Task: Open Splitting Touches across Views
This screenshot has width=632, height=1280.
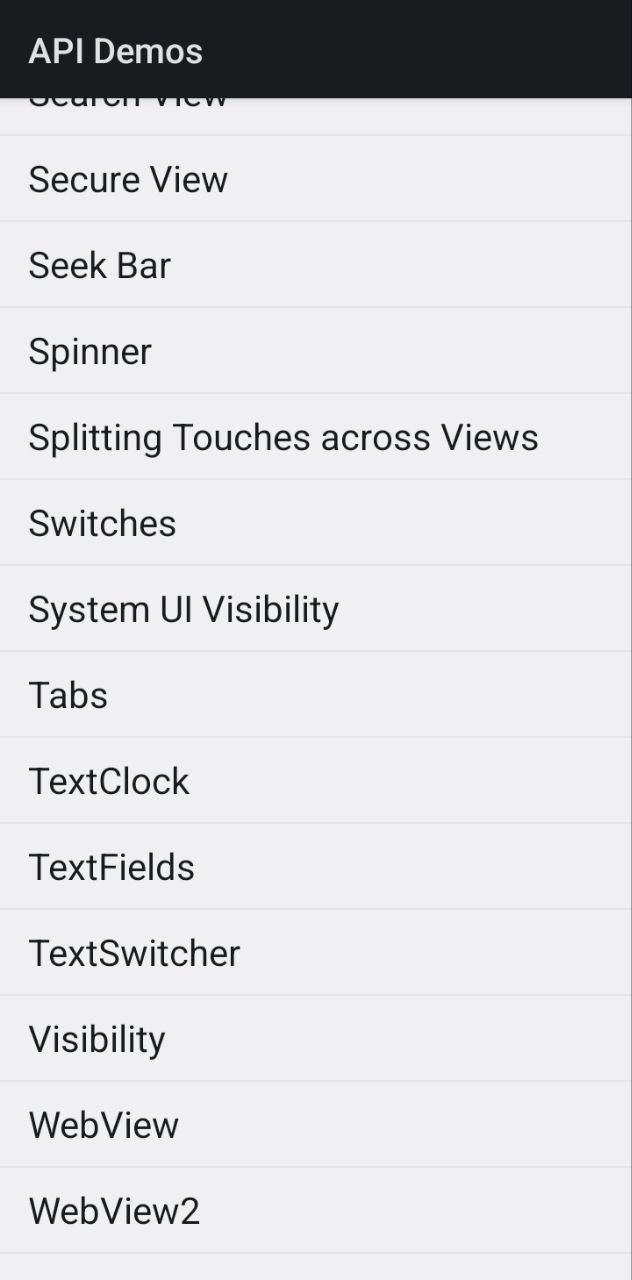Action: pyautogui.click(x=283, y=438)
